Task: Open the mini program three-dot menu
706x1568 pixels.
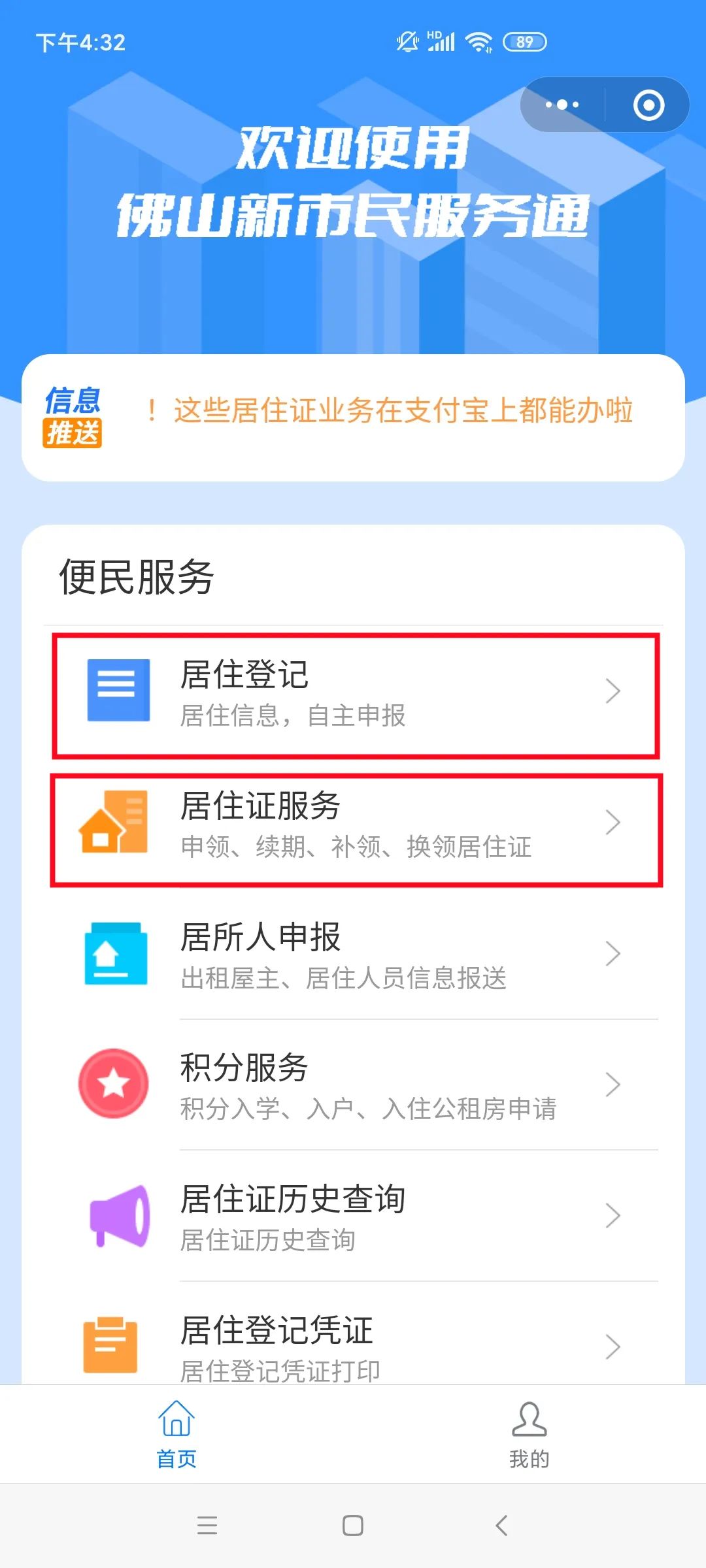Action: pyautogui.click(x=562, y=105)
